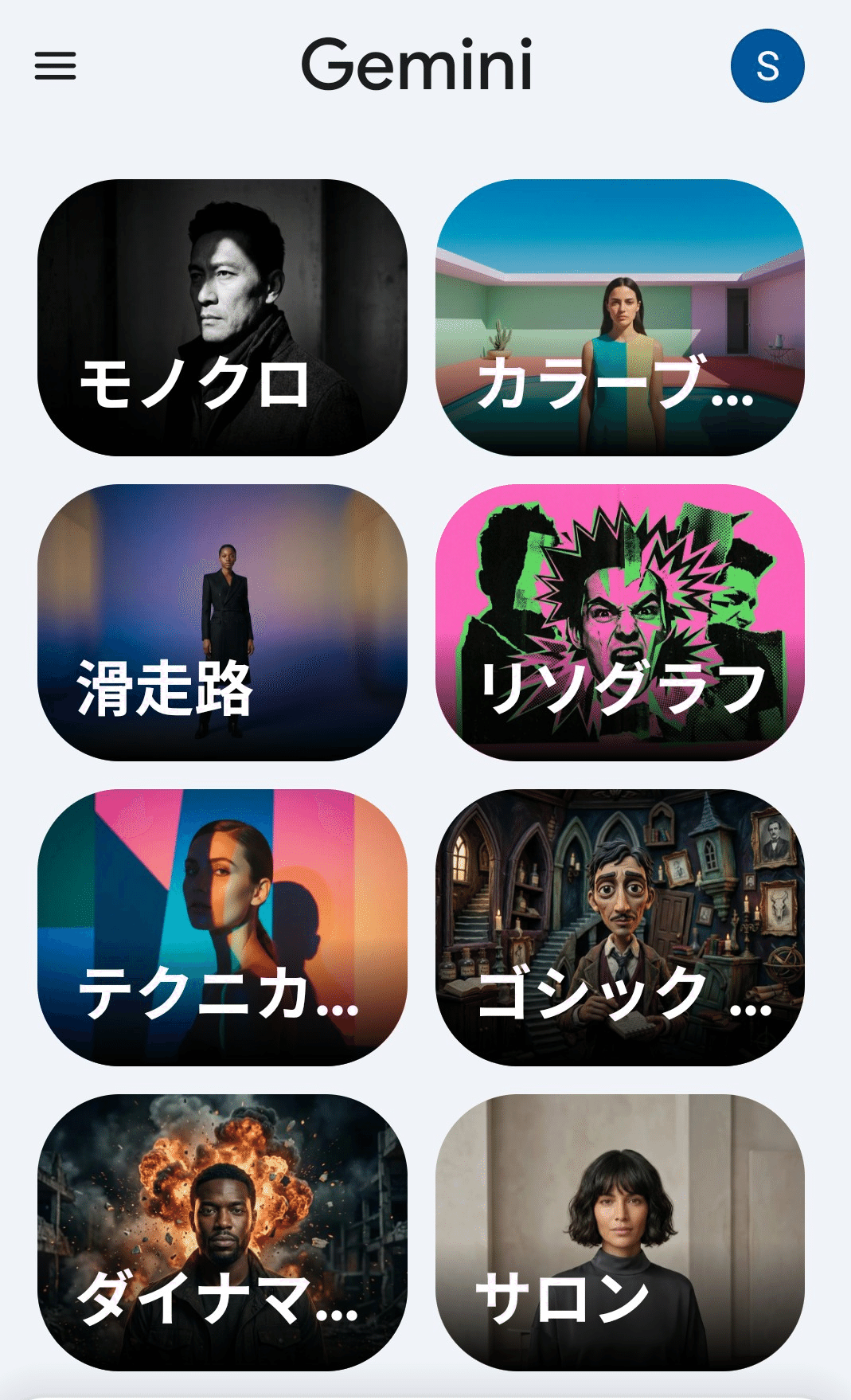Choose the カラーブ... style card
The image size is (851, 1400).
coord(619,318)
